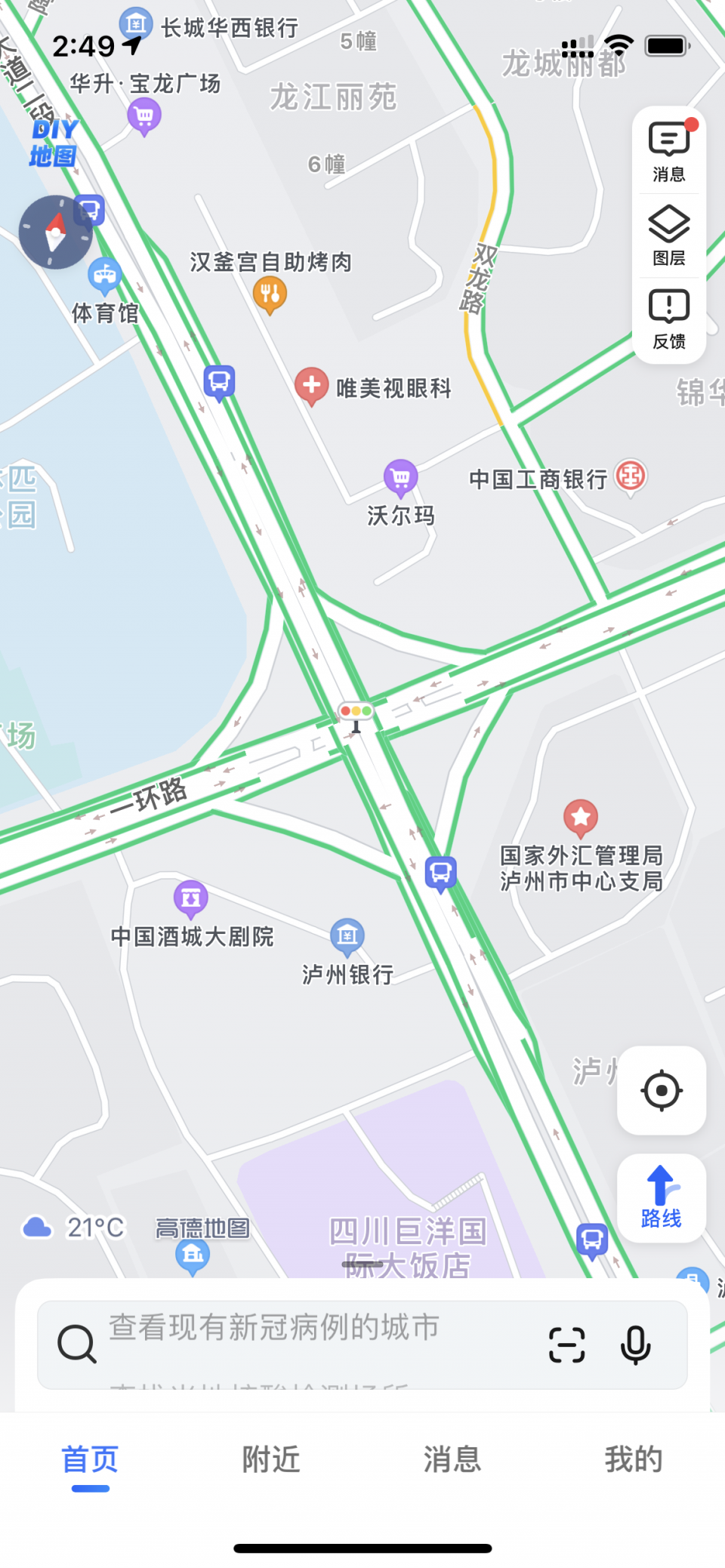Image resolution: width=725 pixels, height=1568 pixels.
Task: Select the 汉釜宫自助烤肉 restaurant marker
Action: coord(270,294)
